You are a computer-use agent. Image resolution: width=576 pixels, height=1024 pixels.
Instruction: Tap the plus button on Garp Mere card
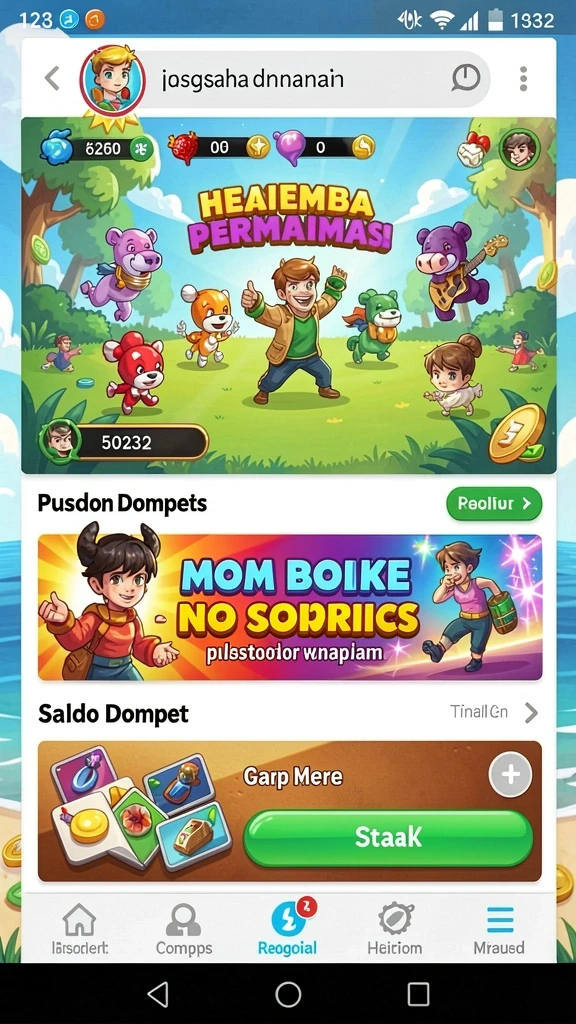point(510,775)
